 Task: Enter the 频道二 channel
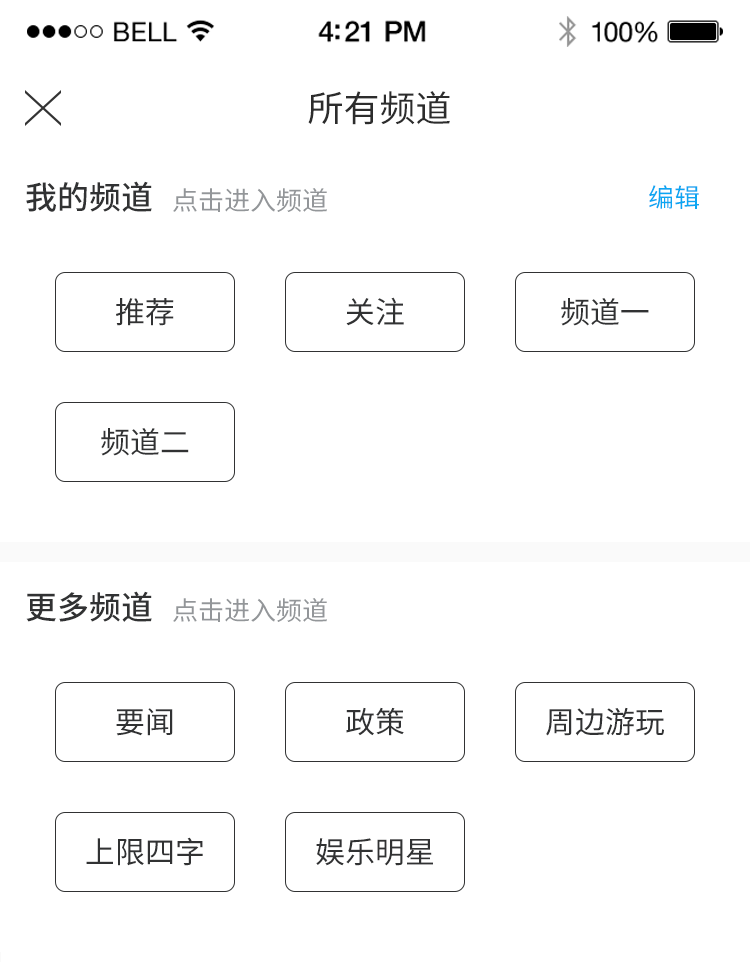pos(145,442)
